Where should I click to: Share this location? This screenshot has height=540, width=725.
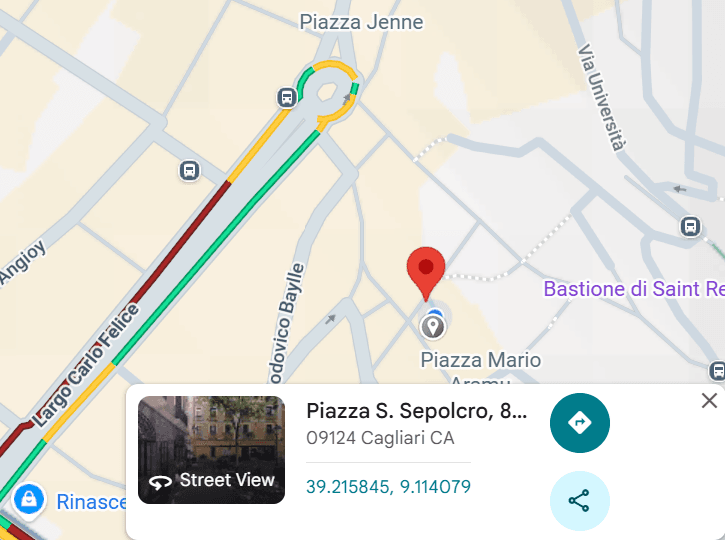click(579, 501)
